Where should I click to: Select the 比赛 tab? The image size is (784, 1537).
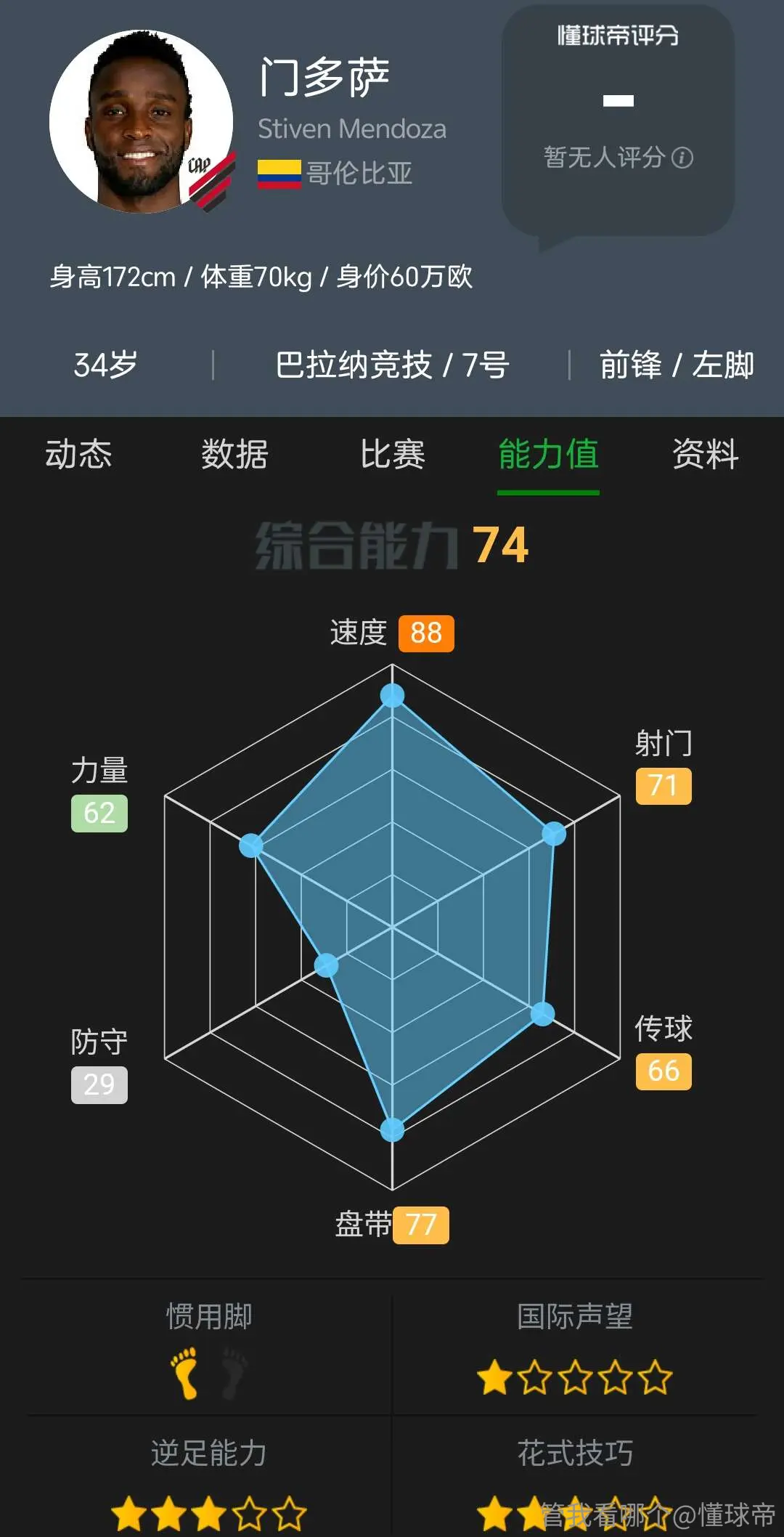click(x=392, y=455)
